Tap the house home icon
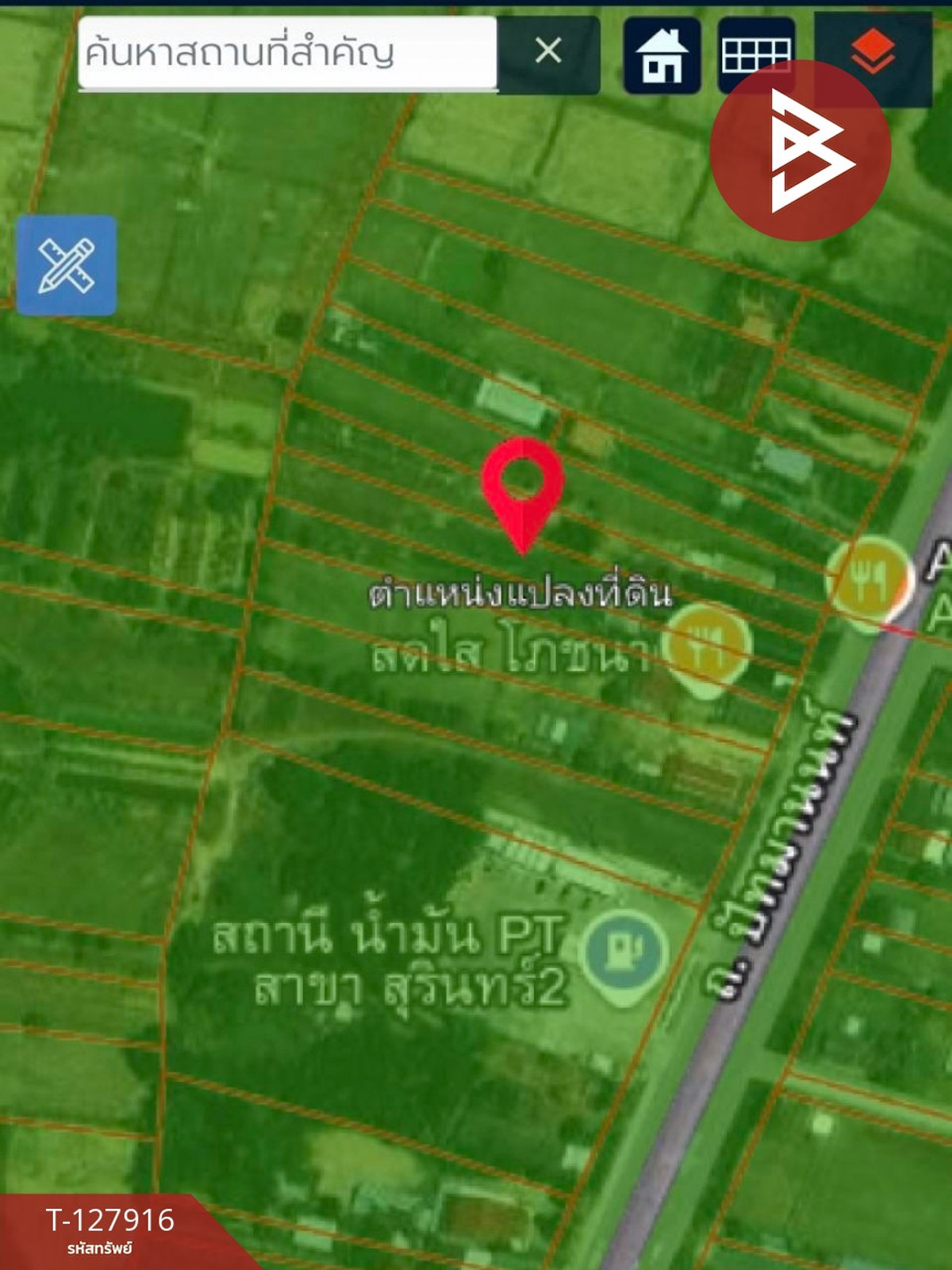 click(662, 56)
